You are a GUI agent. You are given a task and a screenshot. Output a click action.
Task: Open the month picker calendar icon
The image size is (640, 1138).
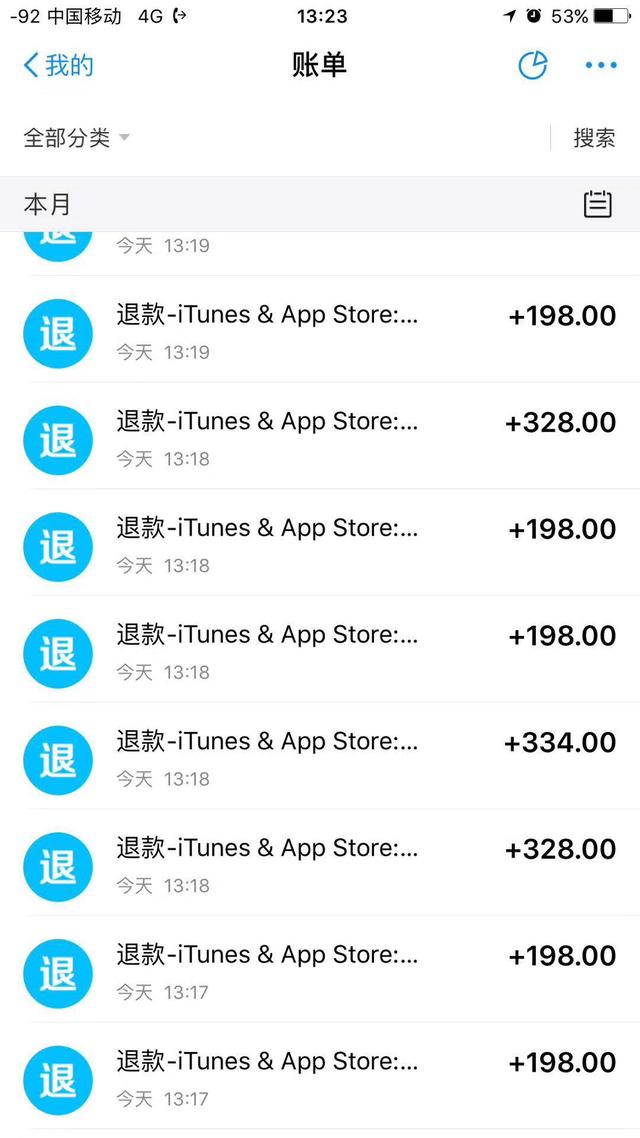pyautogui.click(x=598, y=204)
